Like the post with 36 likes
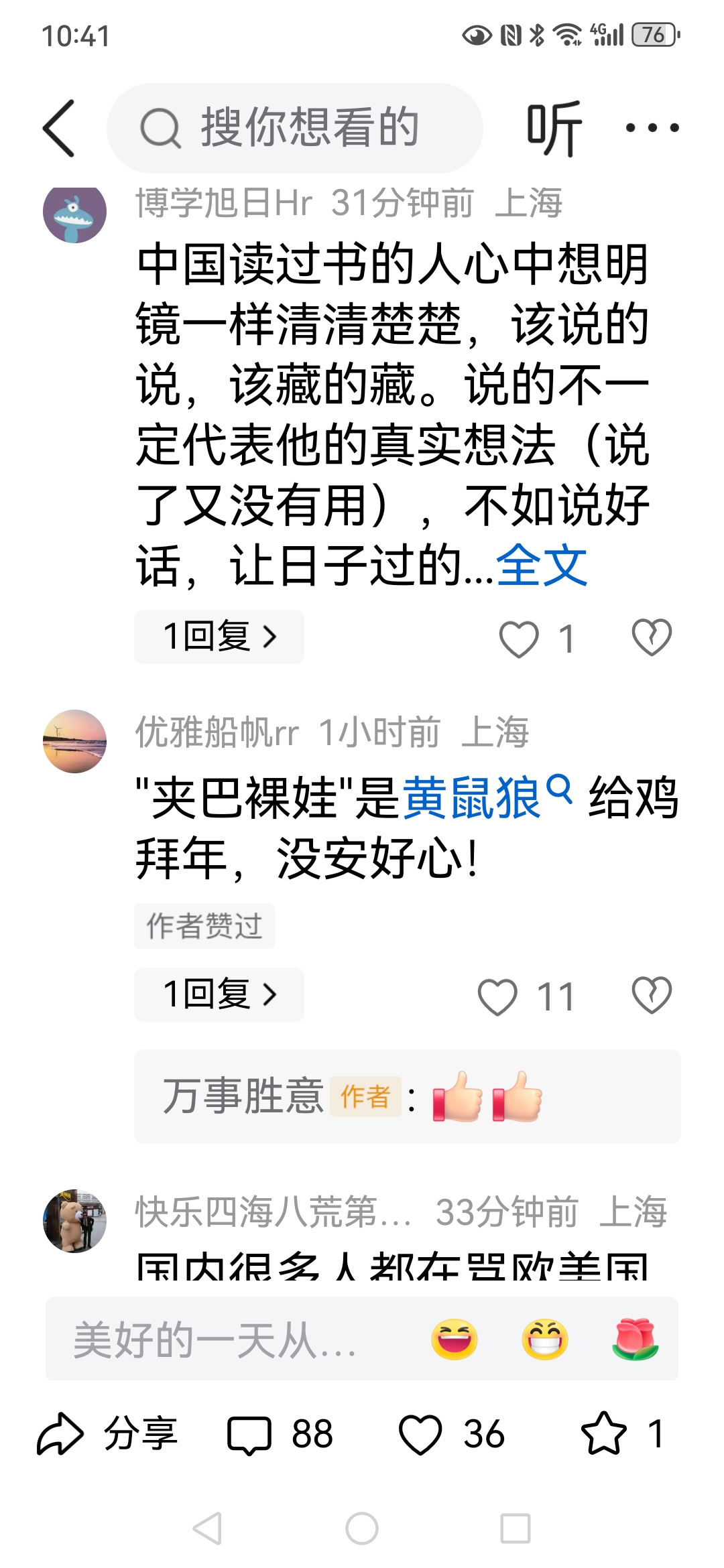Viewport: 724px width, 1568px height. pyautogui.click(x=420, y=1435)
